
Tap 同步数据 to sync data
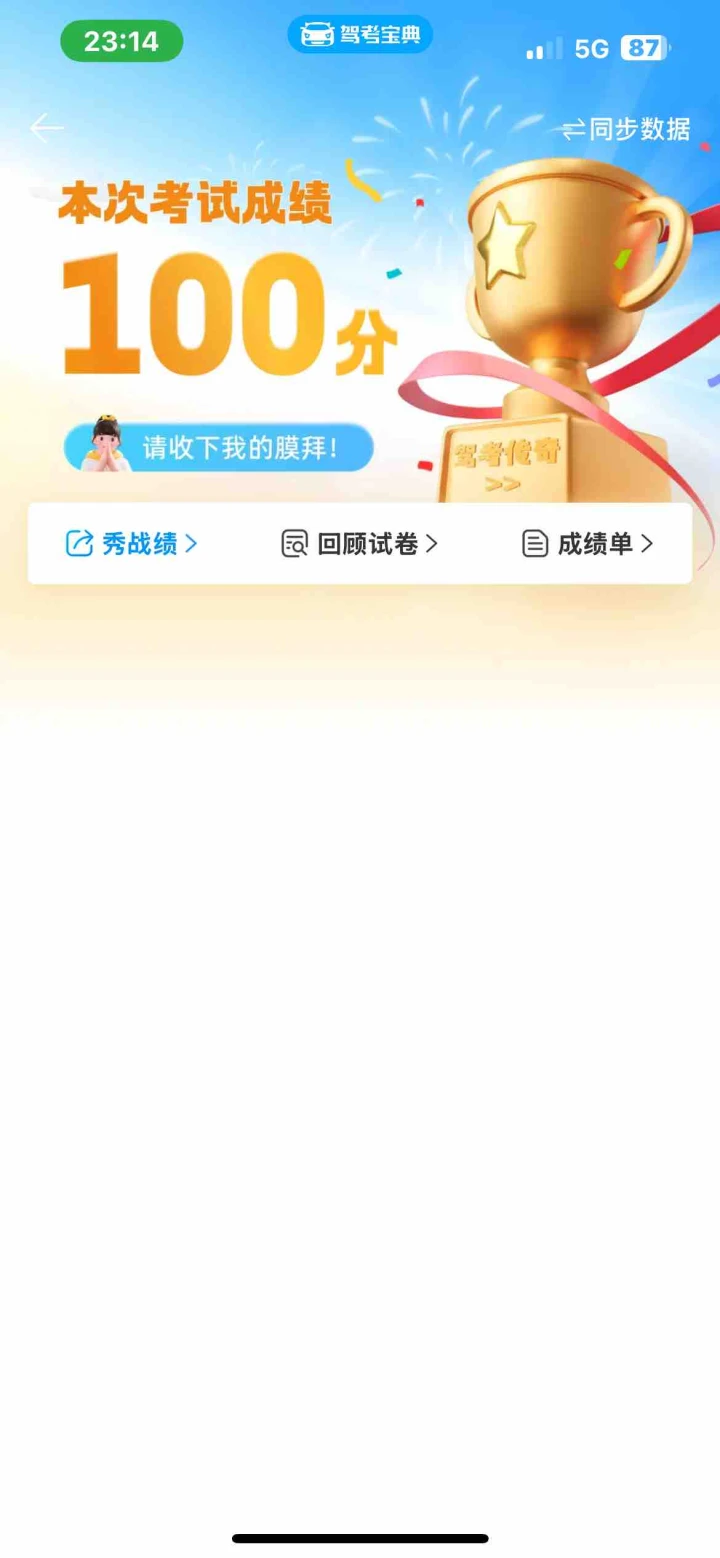pyautogui.click(x=627, y=129)
